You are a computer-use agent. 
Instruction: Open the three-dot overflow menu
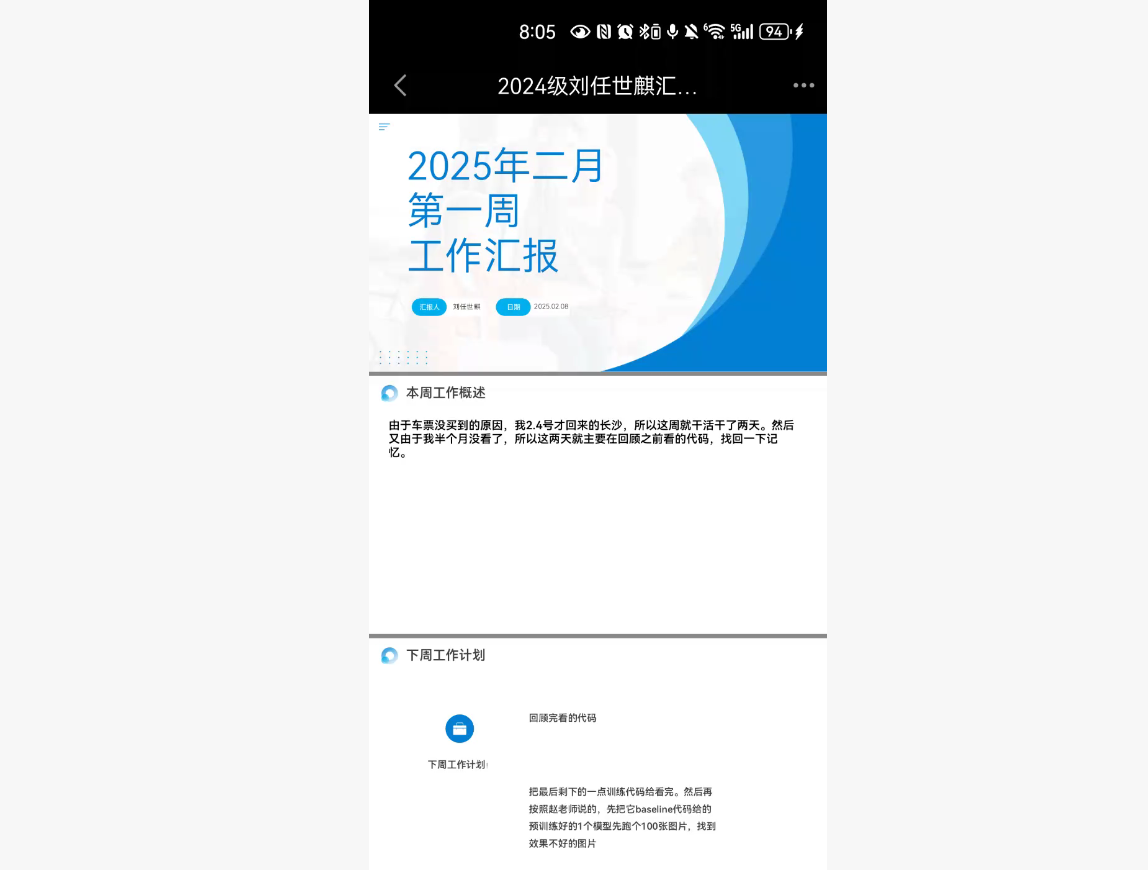(803, 86)
